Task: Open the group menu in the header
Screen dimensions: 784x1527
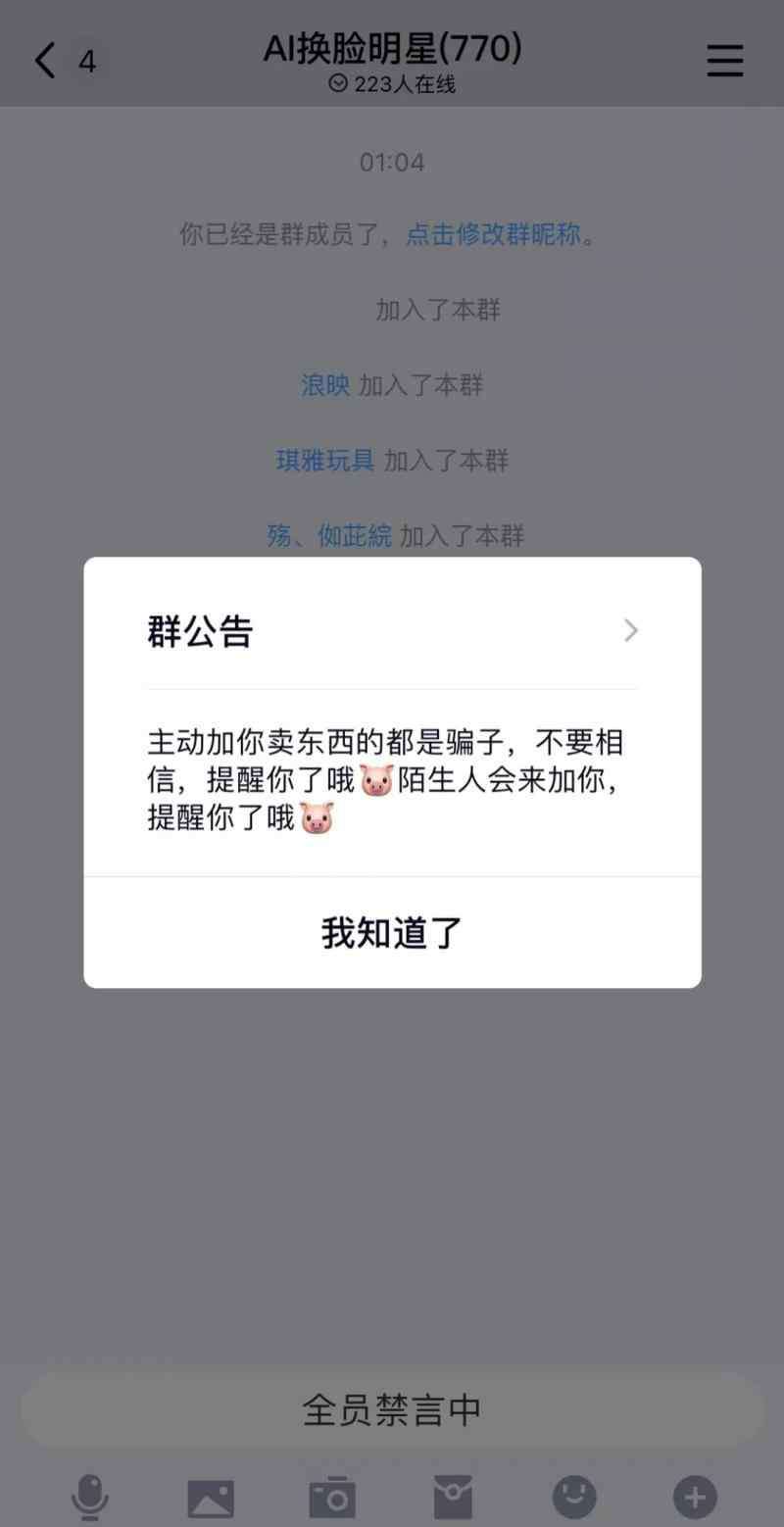Action: (x=725, y=61)
